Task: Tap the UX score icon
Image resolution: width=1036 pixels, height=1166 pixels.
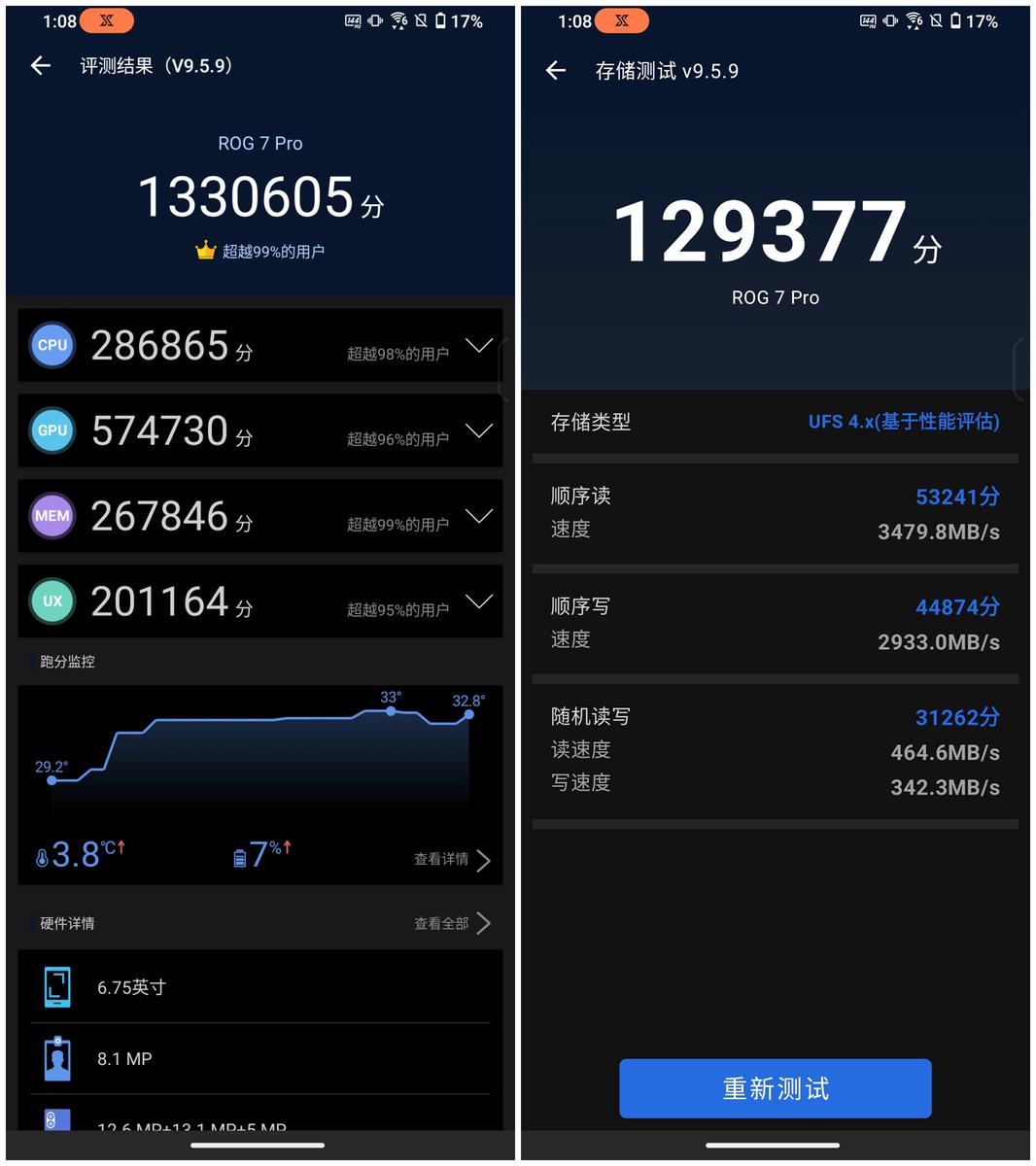Action: [52, 601]
